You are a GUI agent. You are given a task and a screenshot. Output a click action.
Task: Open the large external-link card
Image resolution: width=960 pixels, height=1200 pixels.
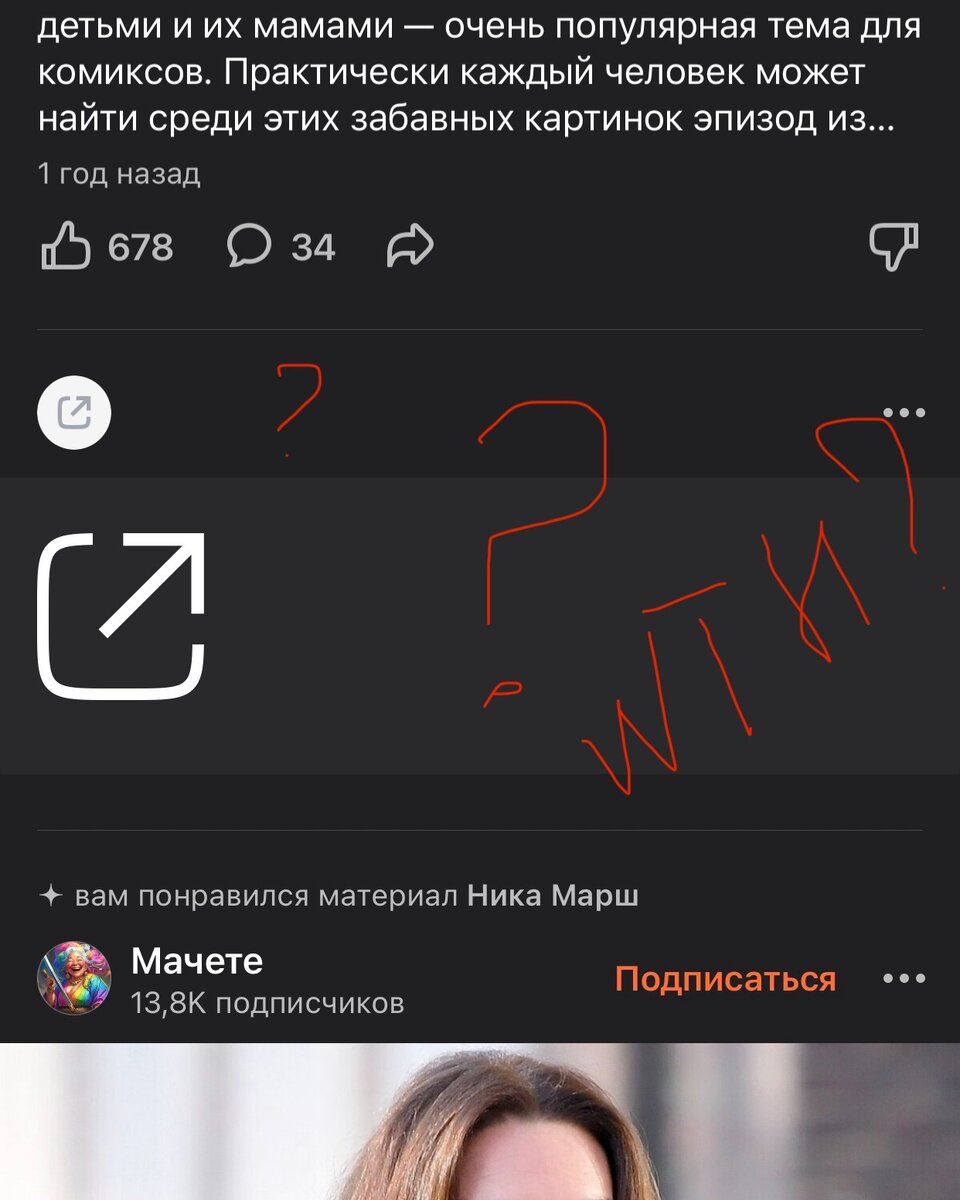coord(480,625)
